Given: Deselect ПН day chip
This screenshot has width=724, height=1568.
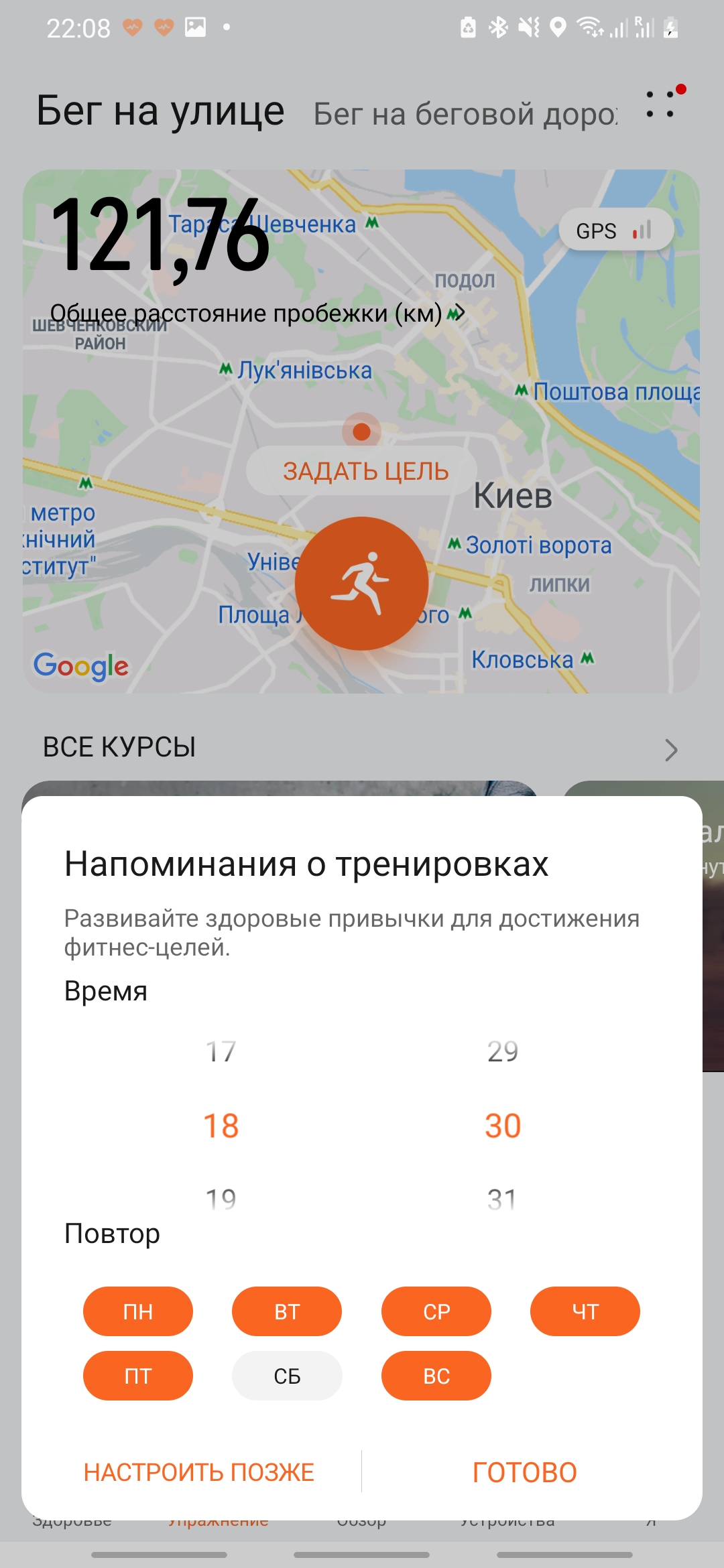Looking at the screenshot, I should (138, 1311).
